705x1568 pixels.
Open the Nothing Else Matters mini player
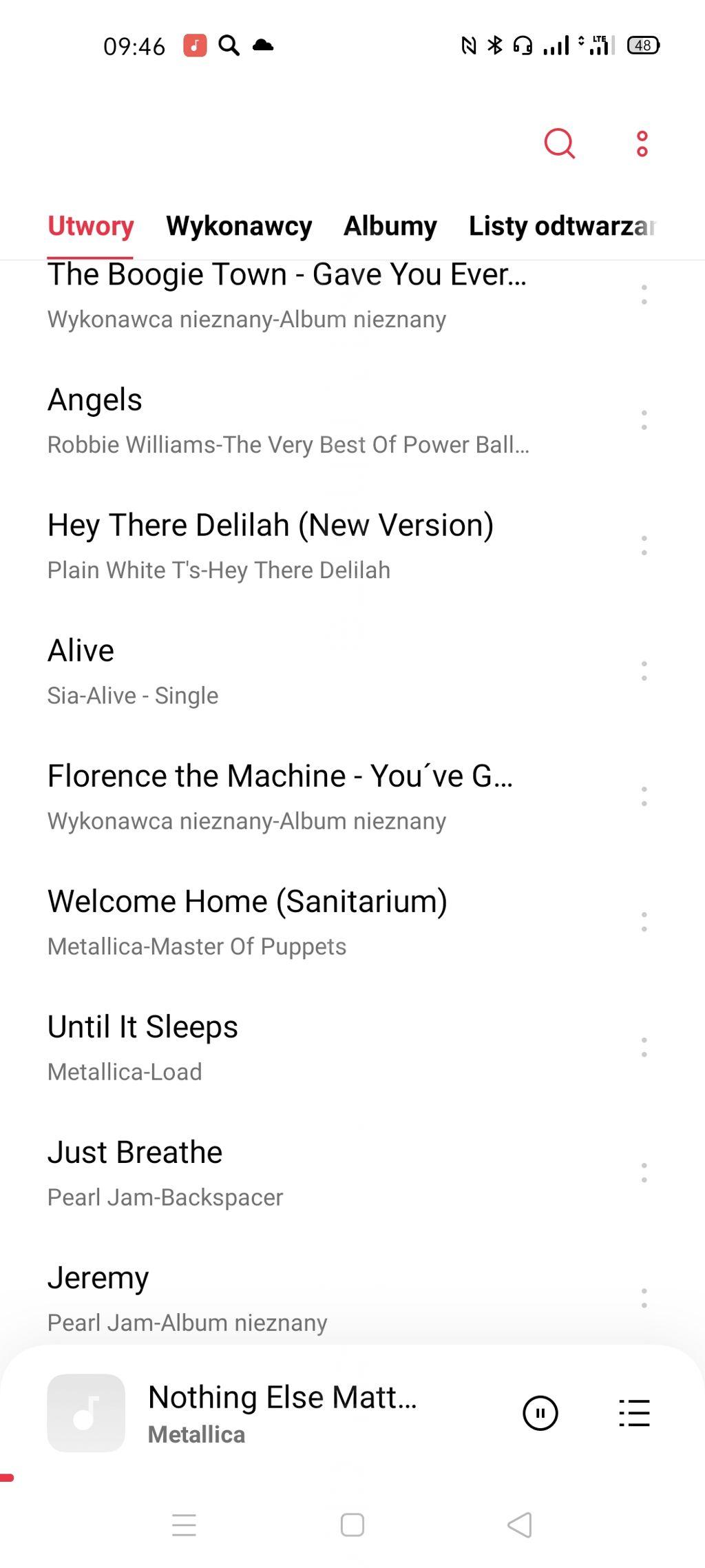point(282,1413)
